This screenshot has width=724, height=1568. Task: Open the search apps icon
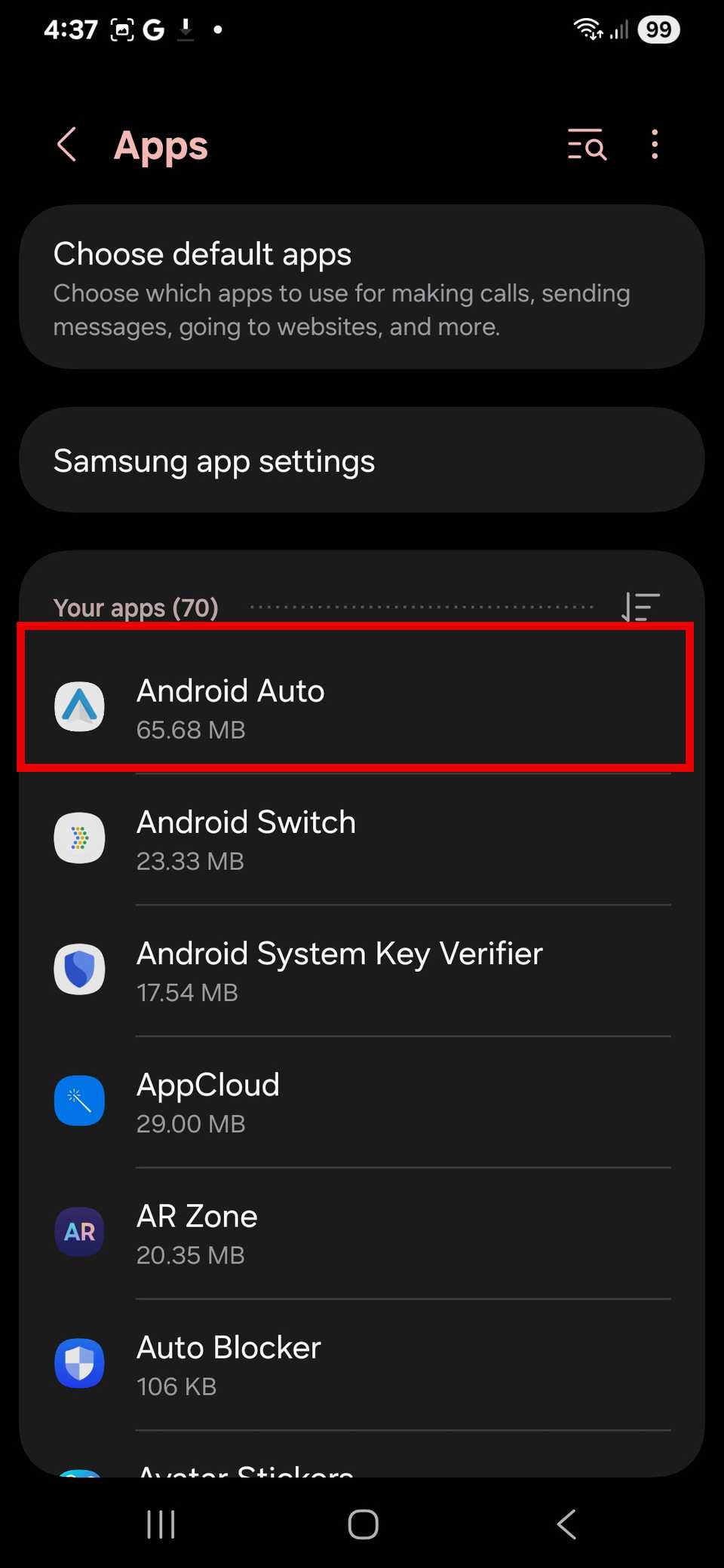click(586, 145)
